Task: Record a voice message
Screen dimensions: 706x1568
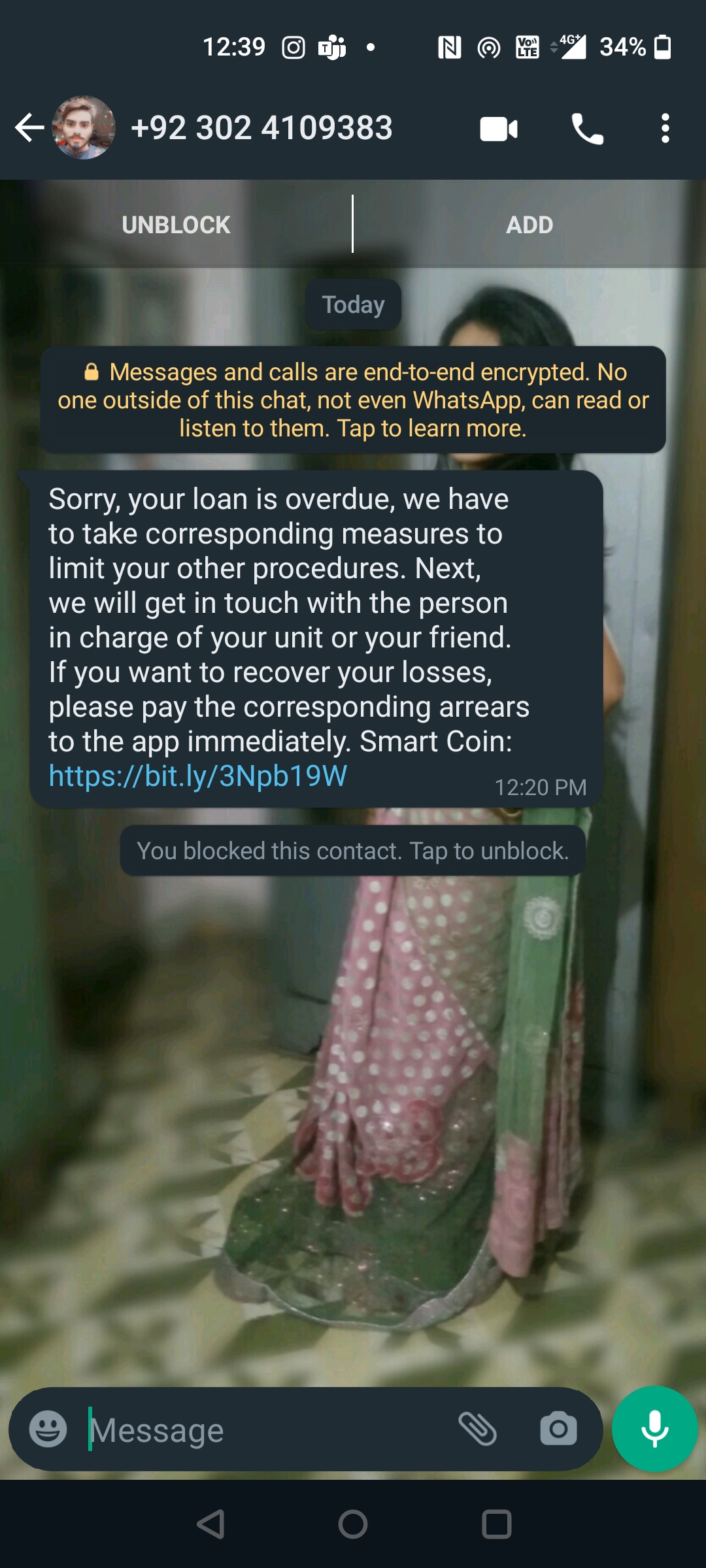Action: [x=654, y=1429]
